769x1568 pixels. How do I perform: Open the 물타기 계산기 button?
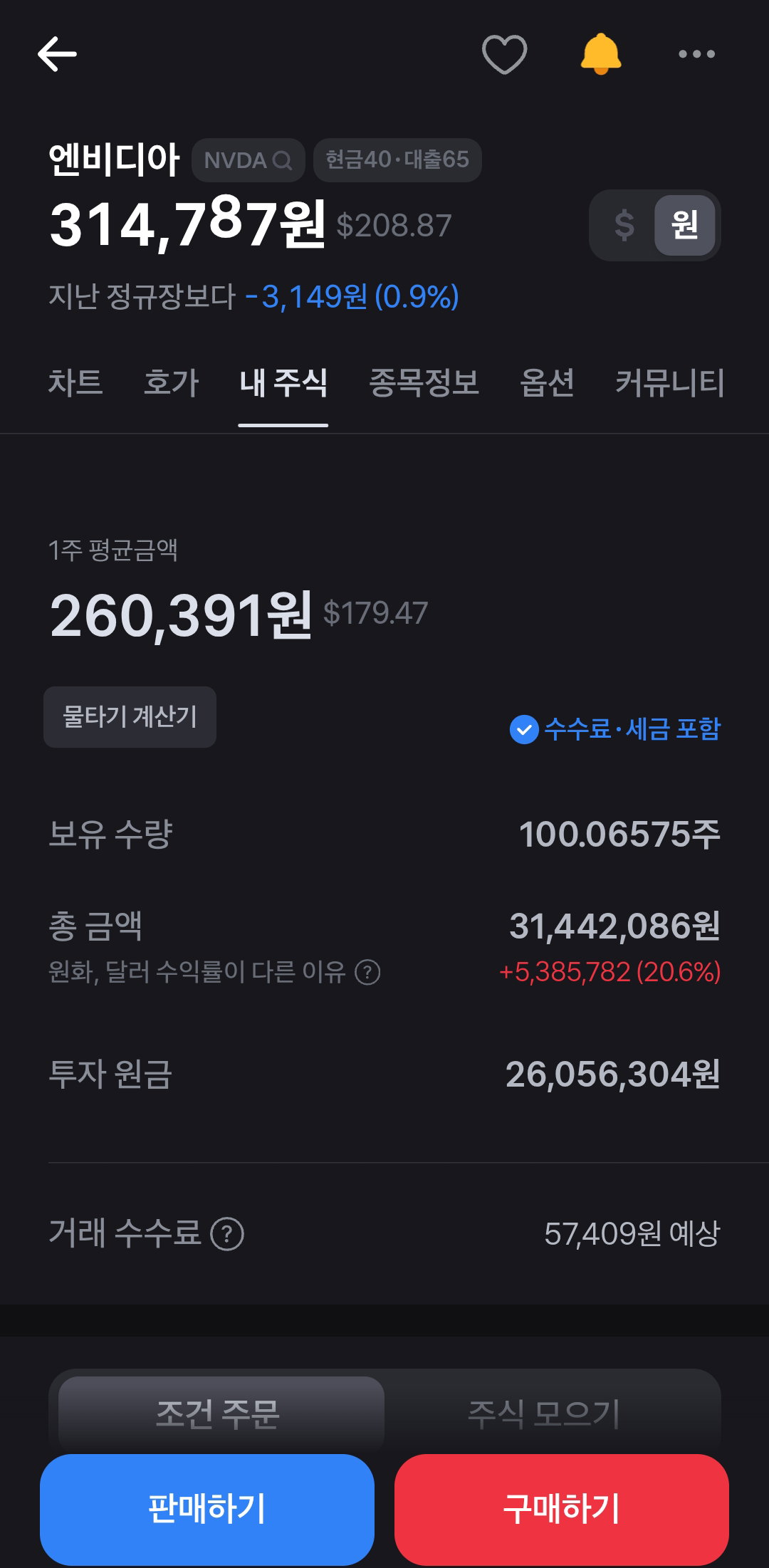click(x=130, y=717)
